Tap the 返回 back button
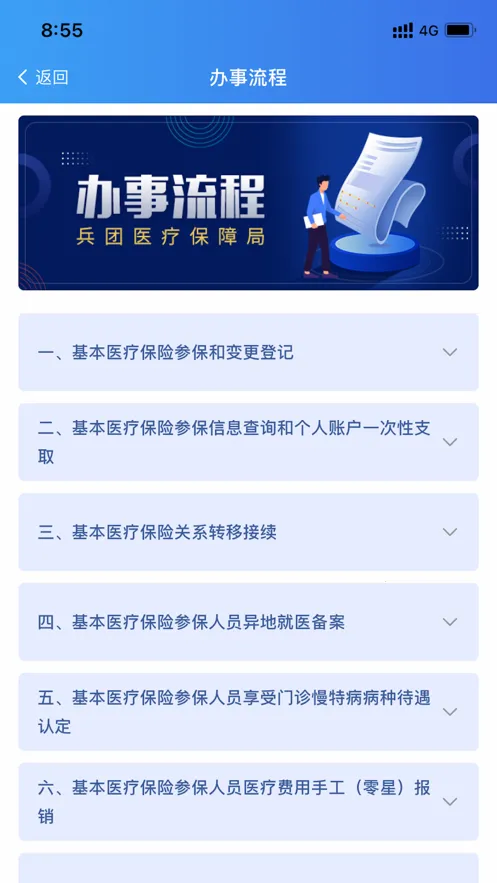Image resolution: width=497 pixels, height=883 pixels. (x=43, y=77)
